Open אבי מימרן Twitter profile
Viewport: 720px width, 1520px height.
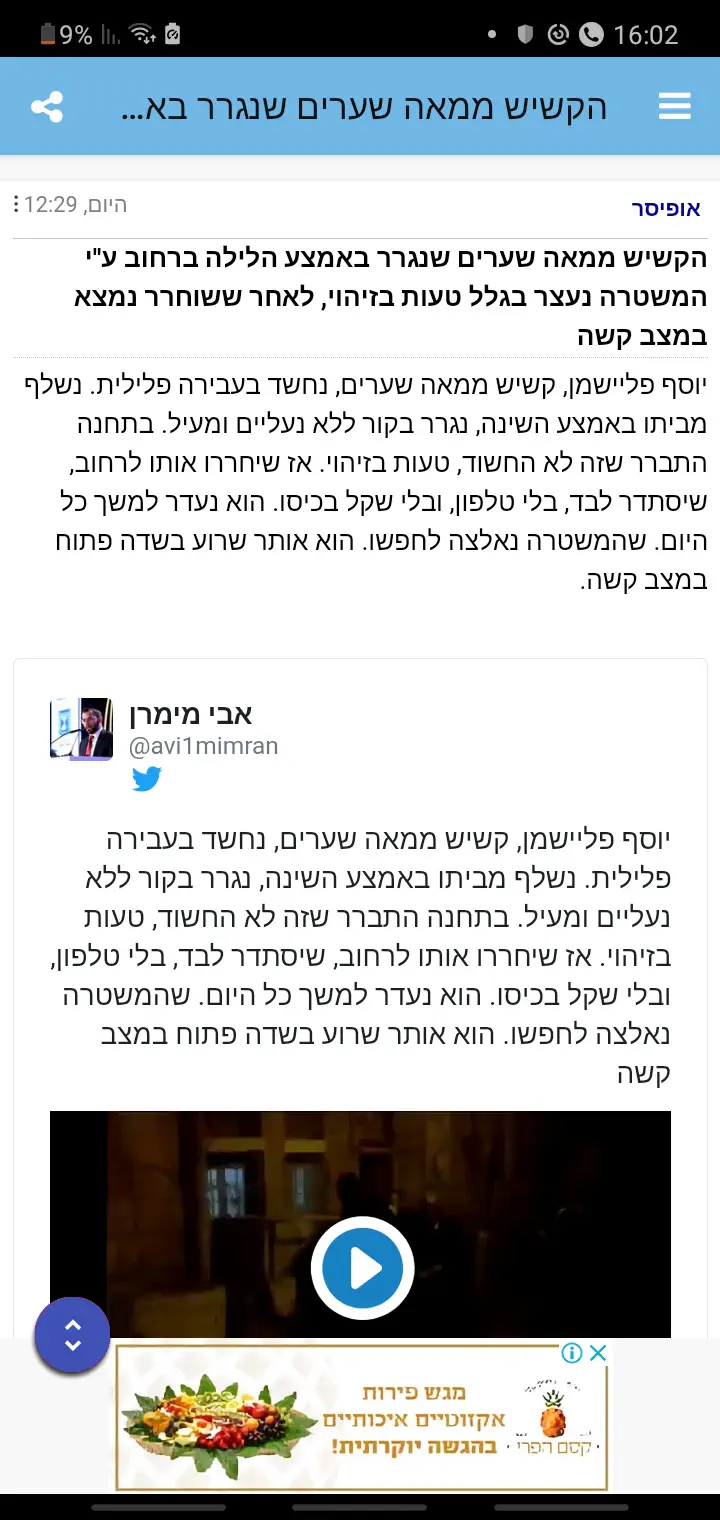191,714
